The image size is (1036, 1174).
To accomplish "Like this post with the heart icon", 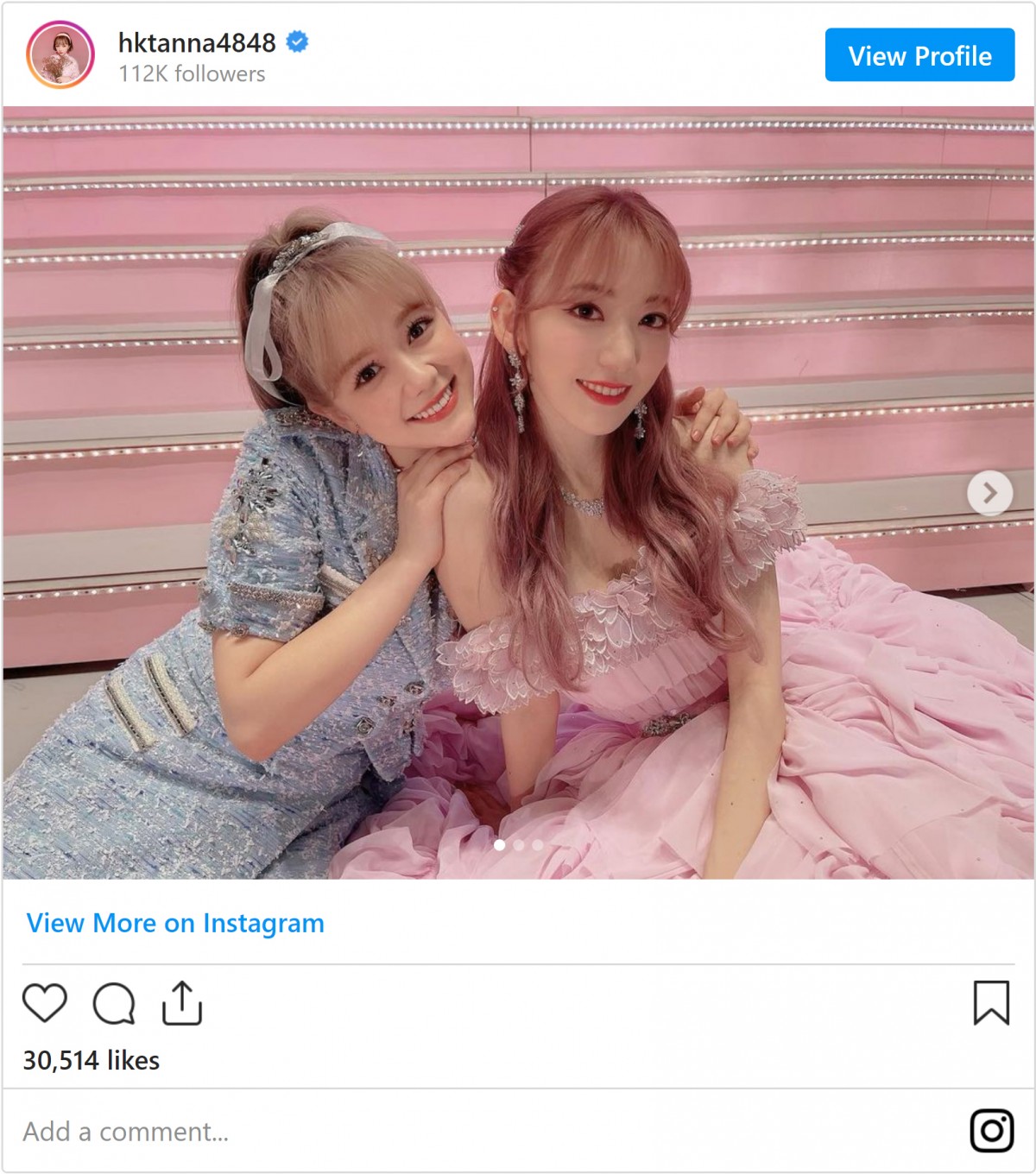I will tap(44, 1003).
